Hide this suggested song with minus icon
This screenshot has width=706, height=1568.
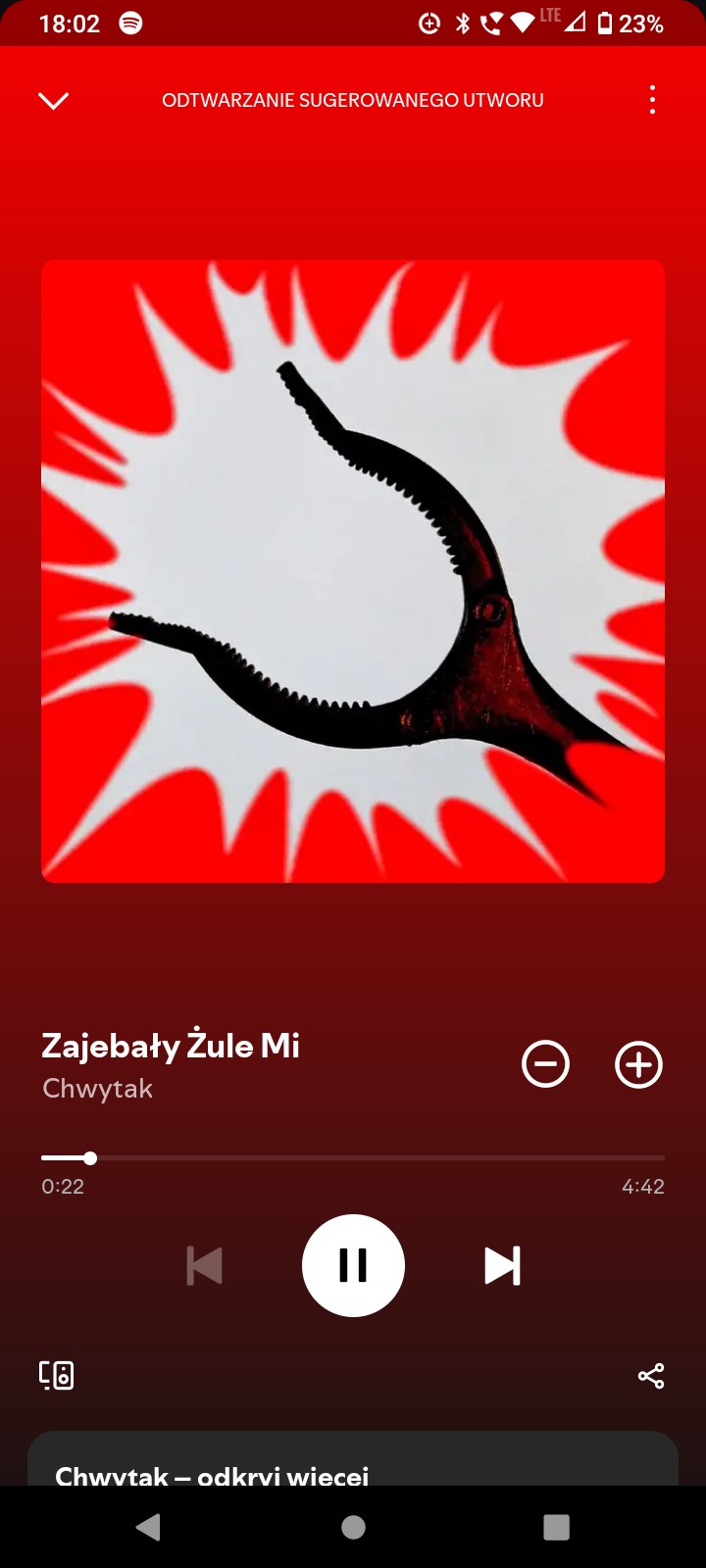coord(545,1064)
